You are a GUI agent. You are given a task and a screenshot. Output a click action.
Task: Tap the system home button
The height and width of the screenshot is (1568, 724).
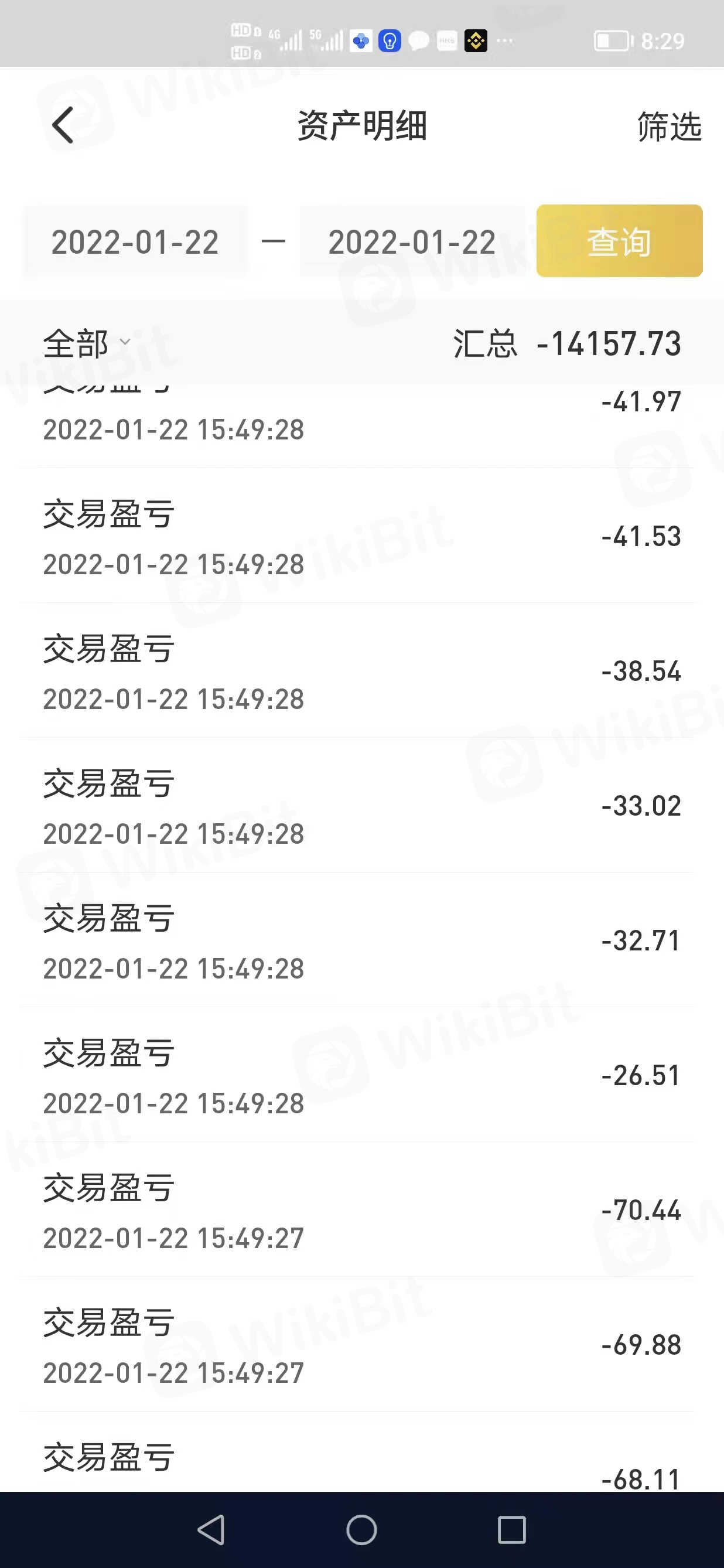pyautogui.click(x=361, y=1529)
